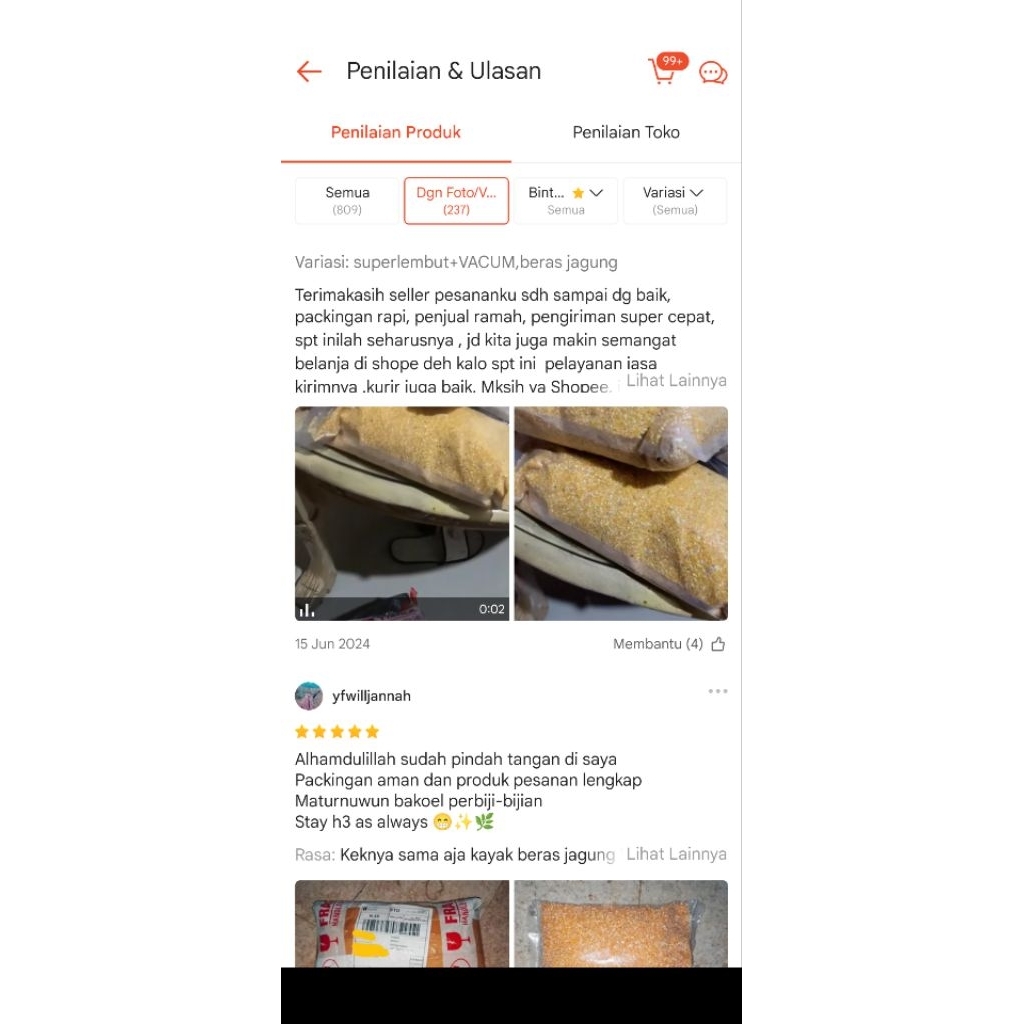Viewport: 1024px width, 1024px height.
Task: Select the Penilaian Produk tab
Action: 396,132
